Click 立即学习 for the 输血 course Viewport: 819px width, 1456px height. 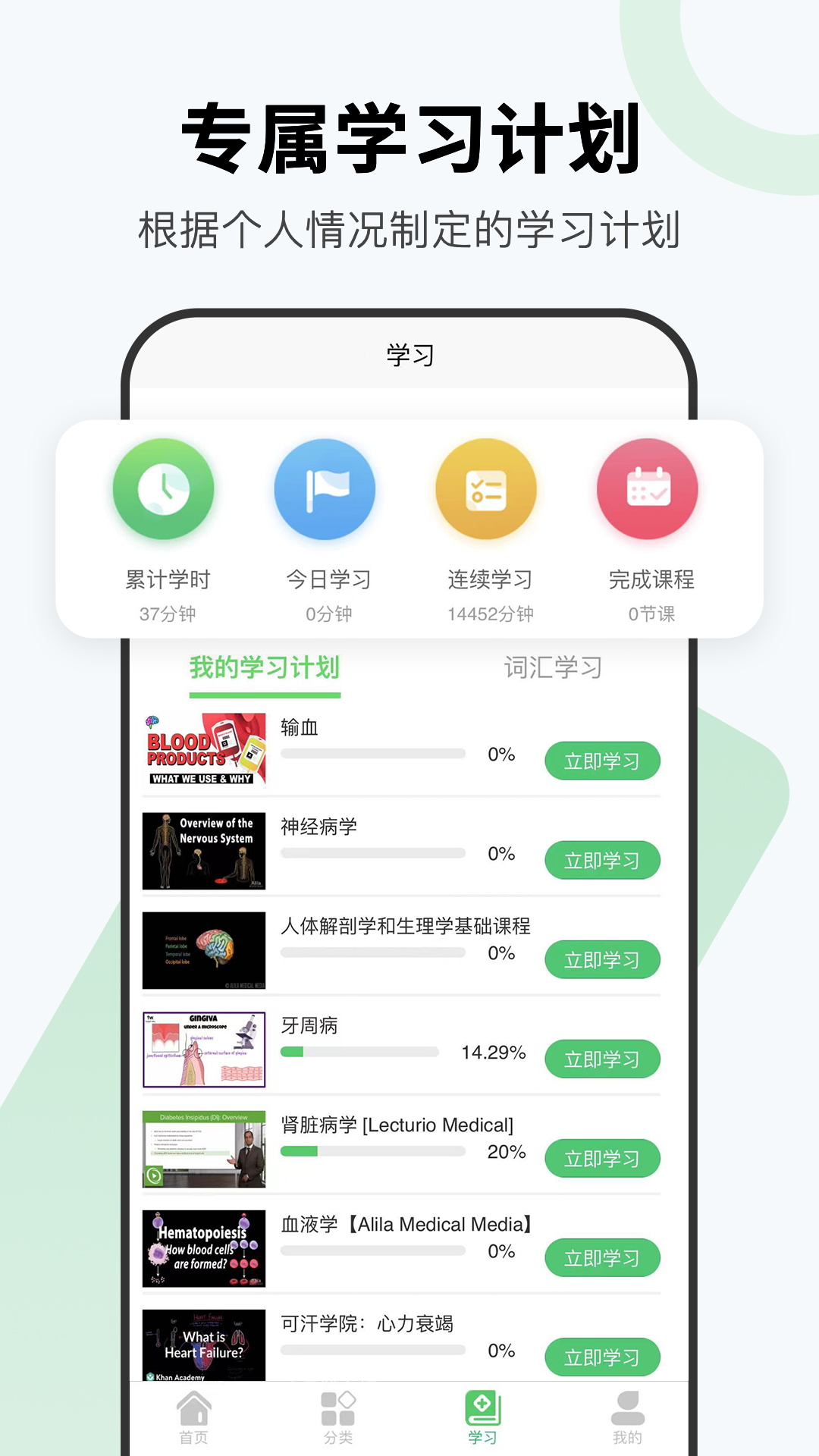click(602, 761)
